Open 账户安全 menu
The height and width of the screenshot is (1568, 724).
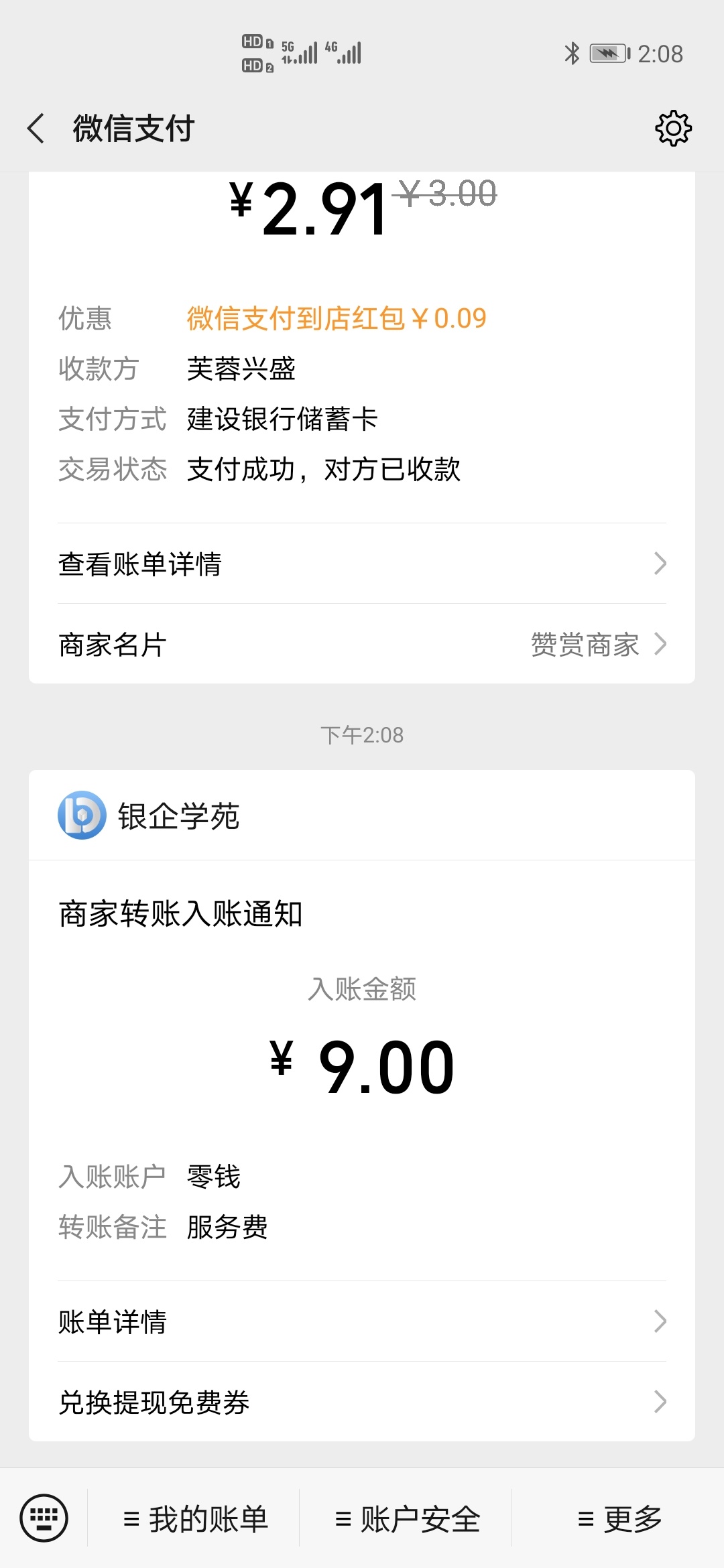pyautogui.click(x=407, y=1518)
